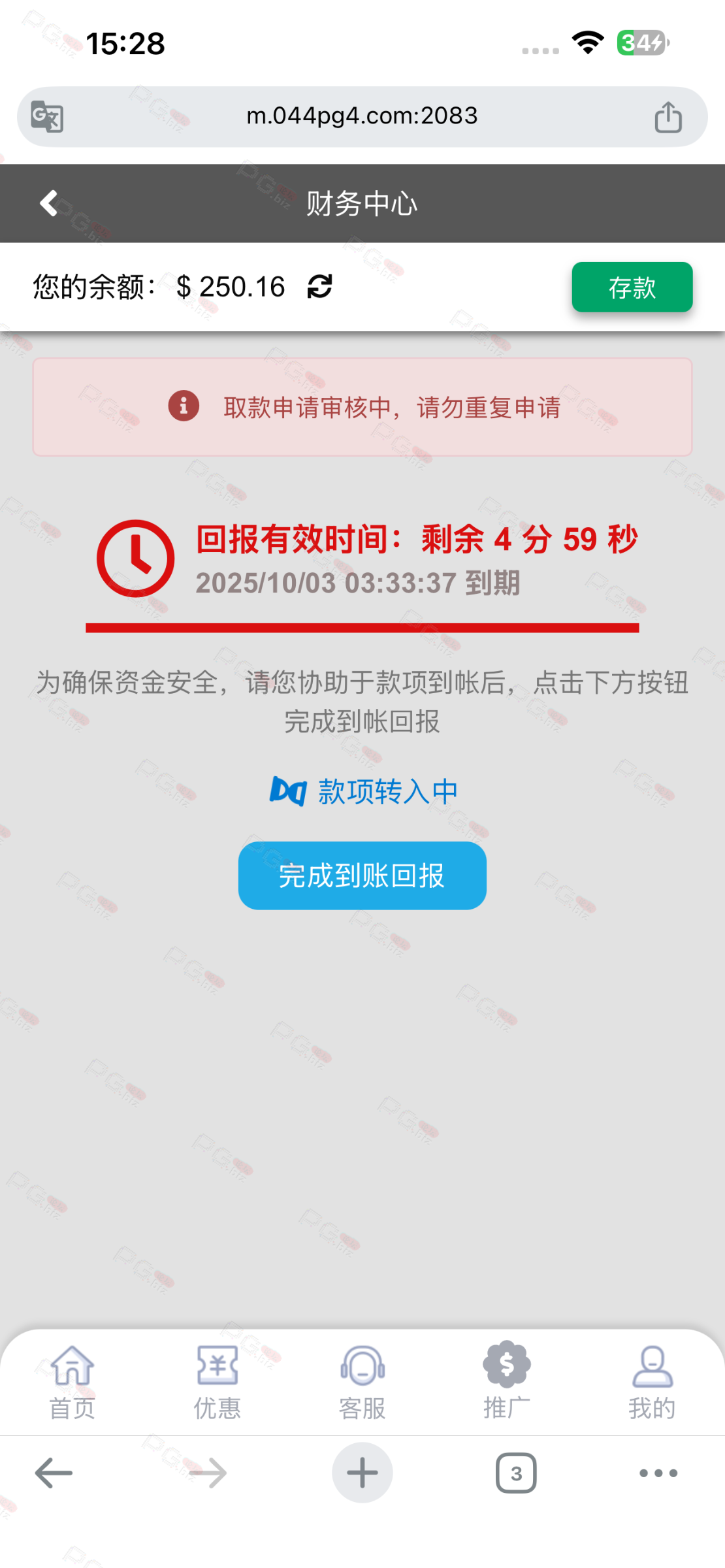Image resolution: width=725 pixels, height=1568 pixels.
Task: Go to the 我的 profile tab
Action: 651,1382
